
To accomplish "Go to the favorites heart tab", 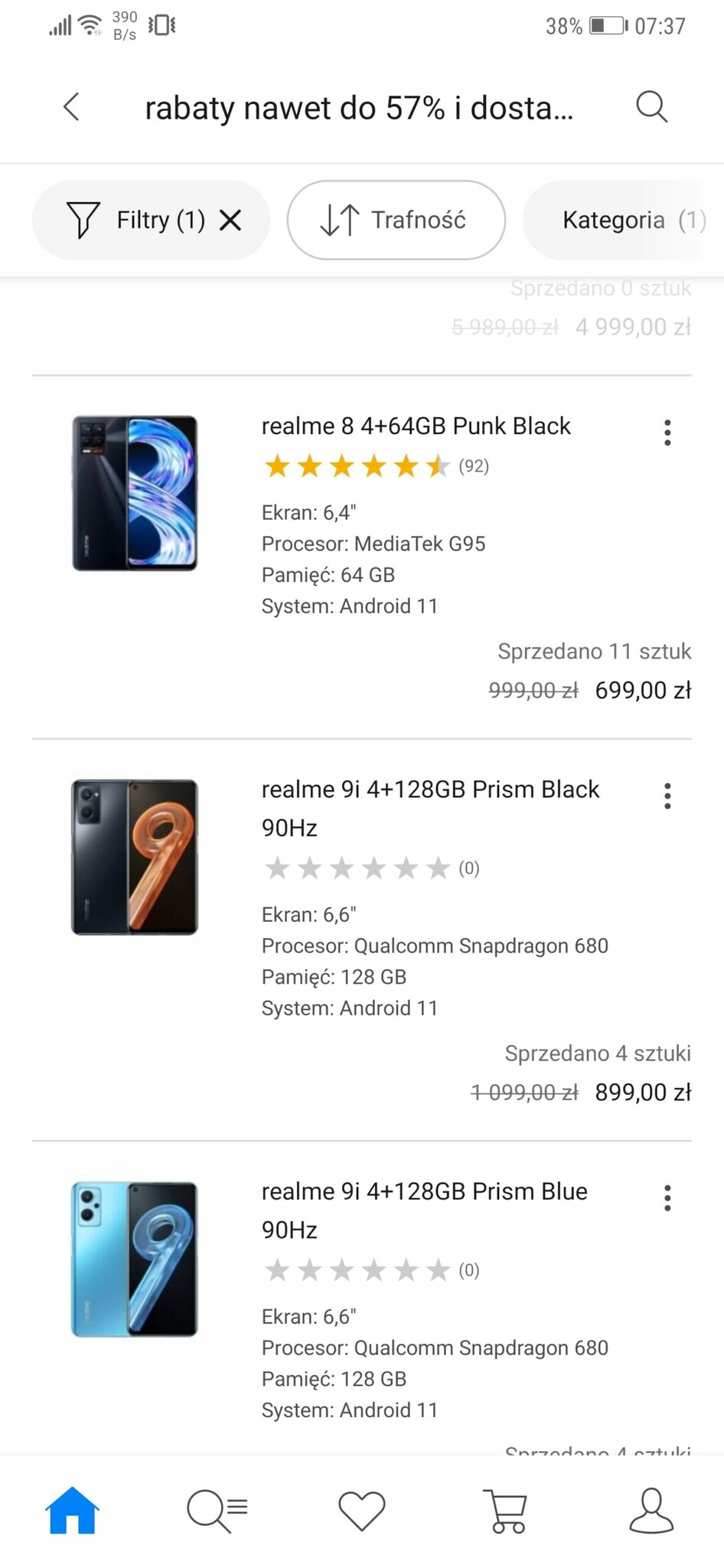I will pyautogui.click(x=361, y=1511).
